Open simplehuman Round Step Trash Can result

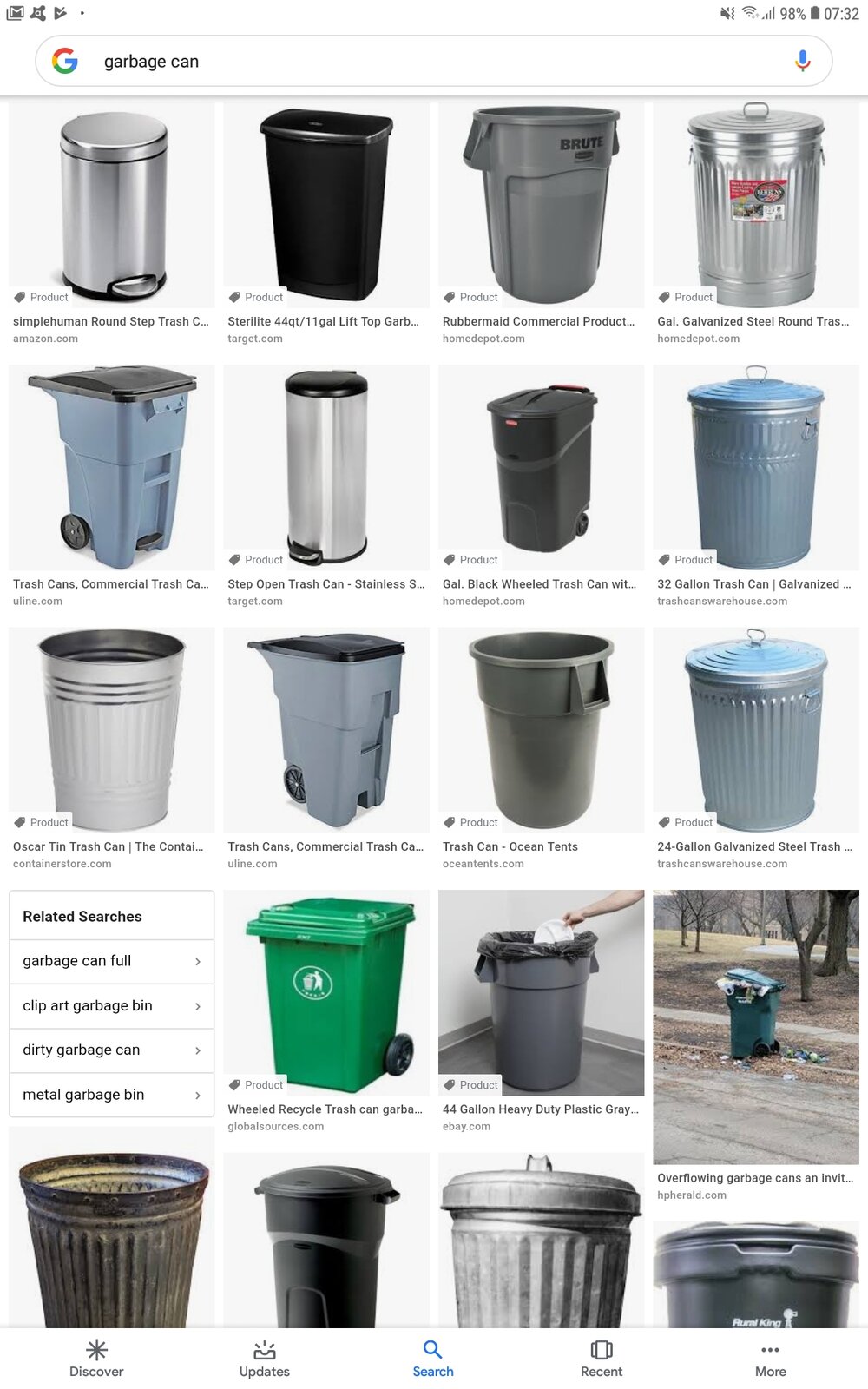(x=111, y=206)
